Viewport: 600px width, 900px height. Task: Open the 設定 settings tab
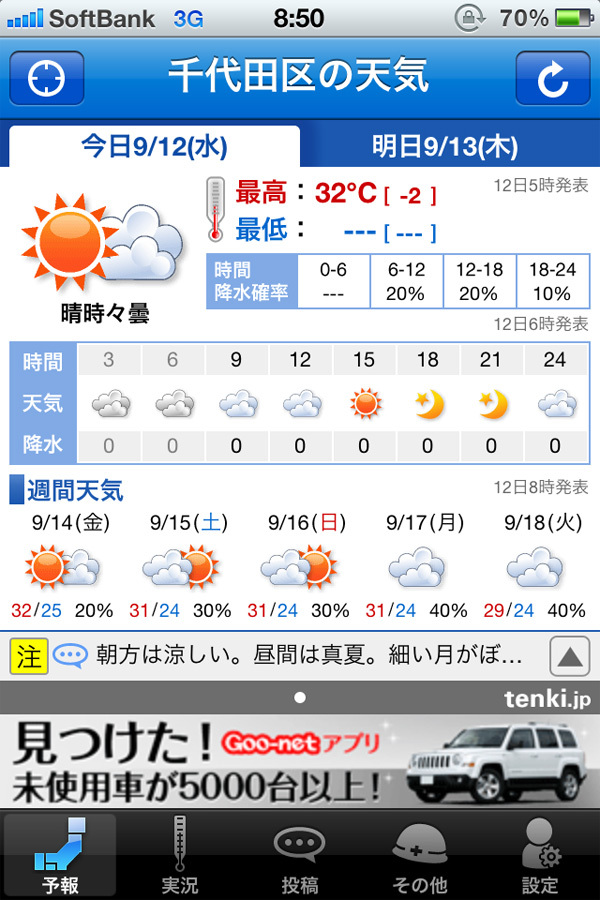(540, 855)
